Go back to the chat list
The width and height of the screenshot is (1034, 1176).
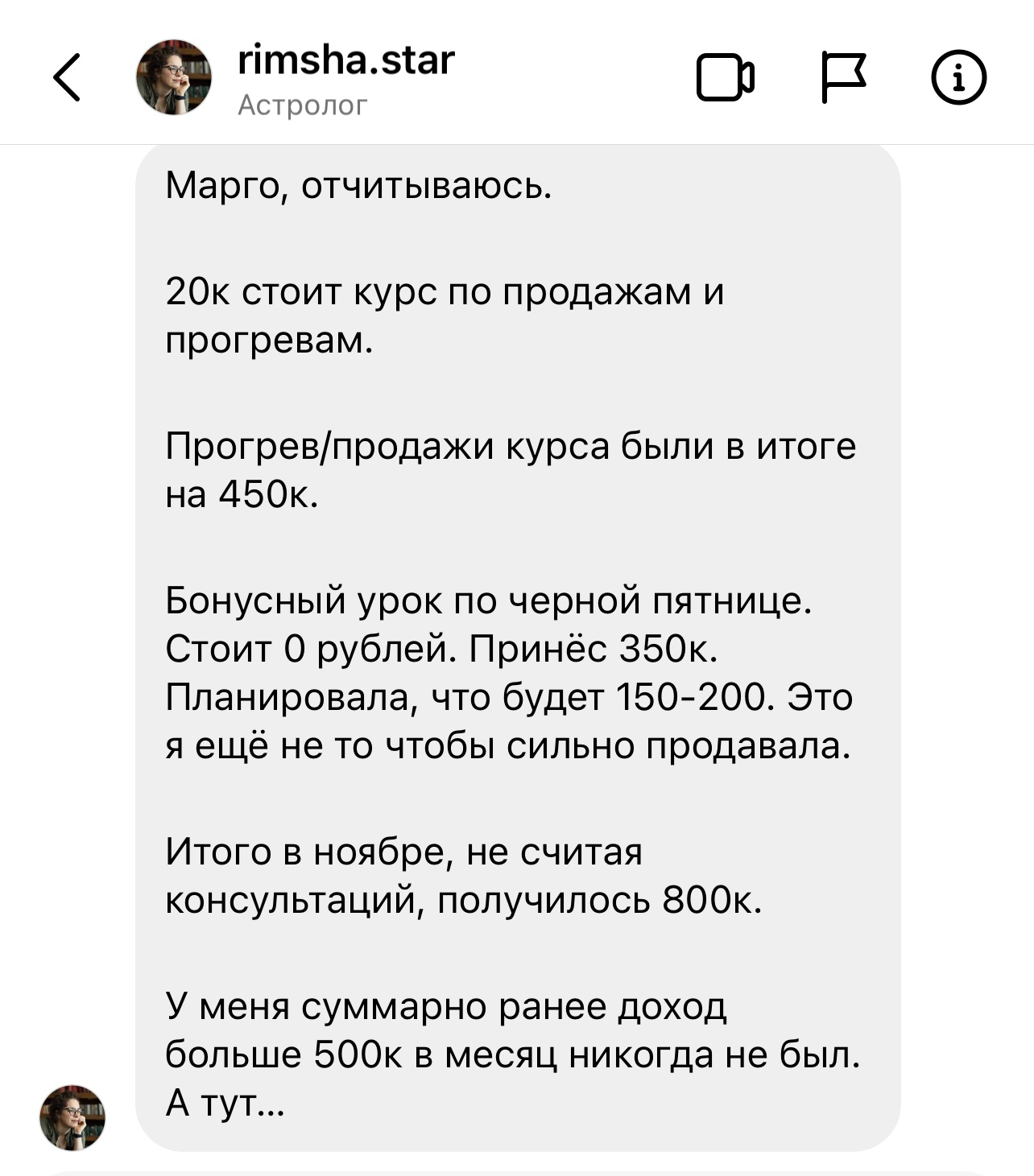[68, 78]
